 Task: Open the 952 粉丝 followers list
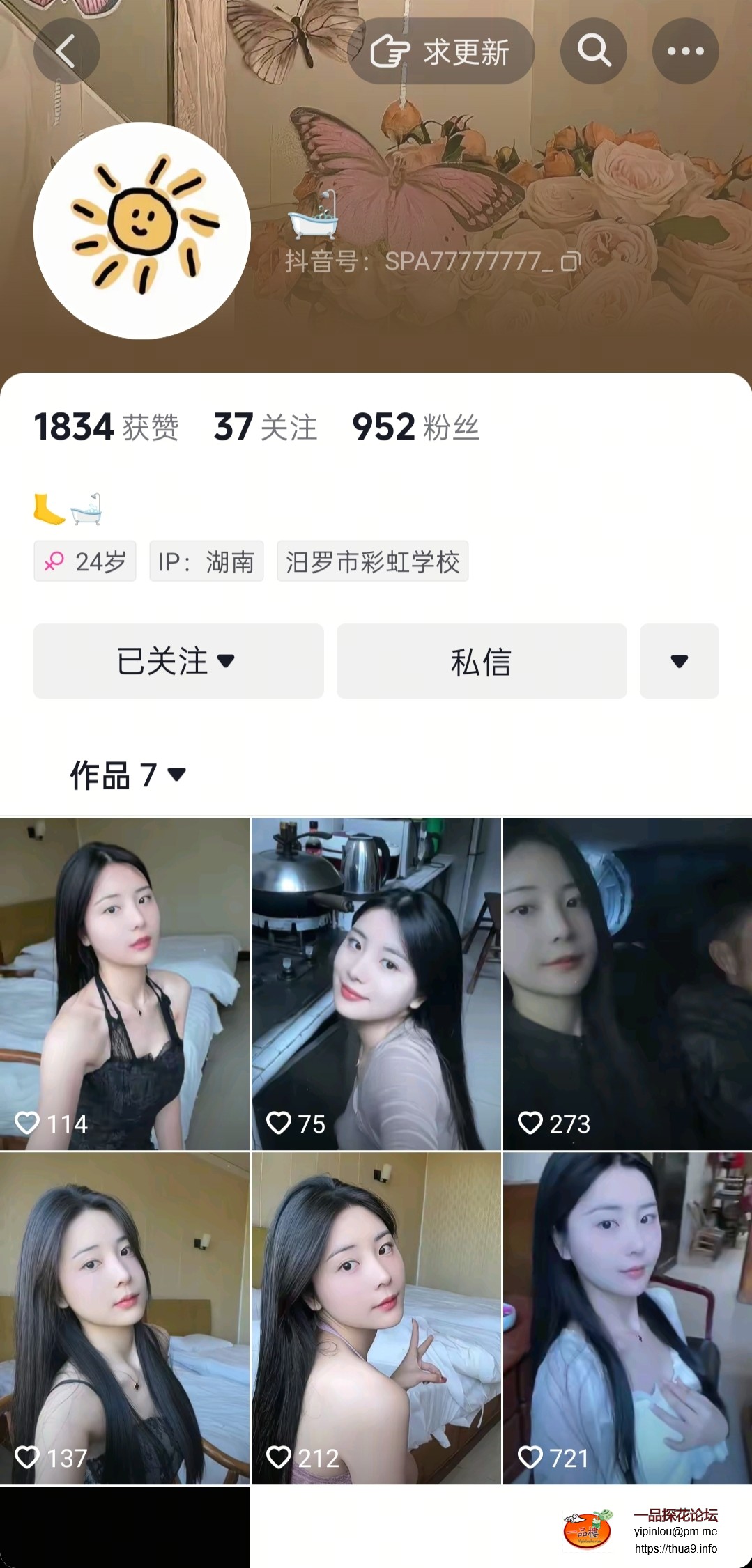[415, 427]
